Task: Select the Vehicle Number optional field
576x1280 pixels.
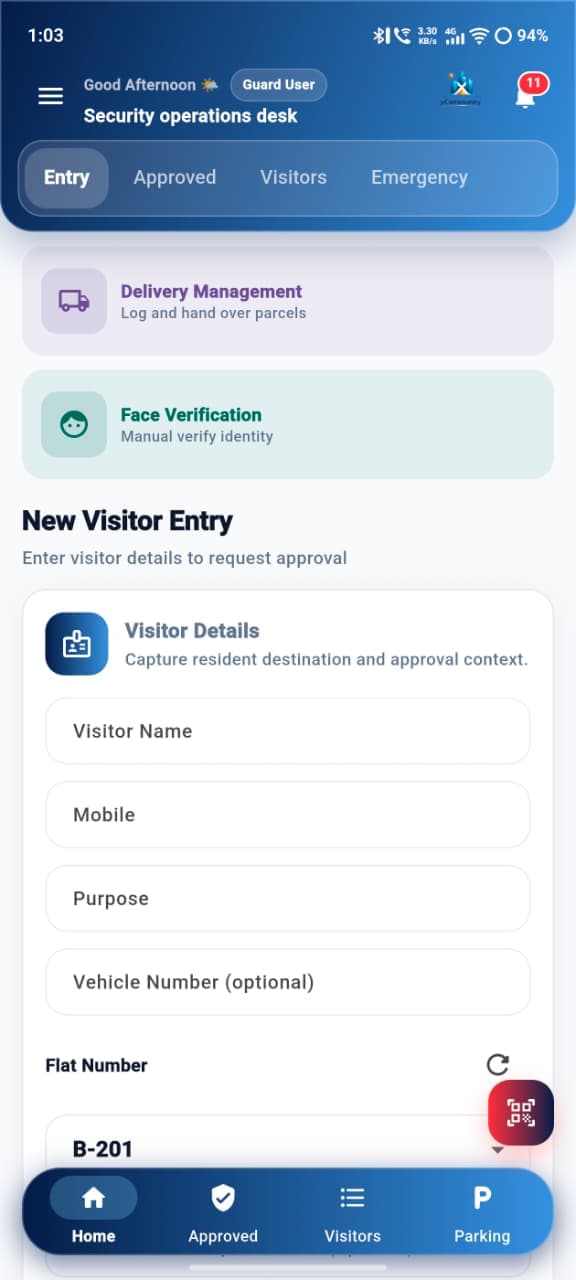Action: pos(288,982)
